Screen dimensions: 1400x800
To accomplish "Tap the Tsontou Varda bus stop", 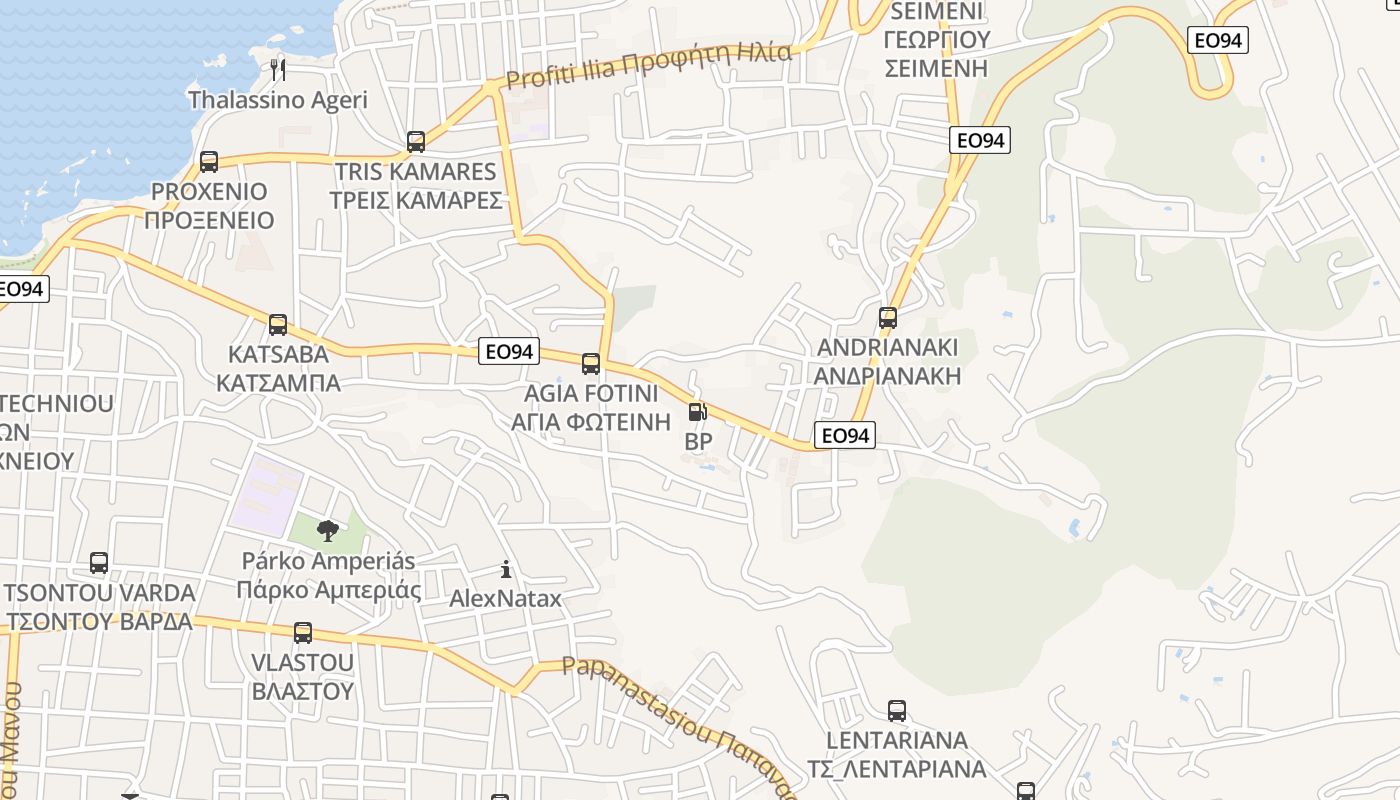I will tap(99, 563).
